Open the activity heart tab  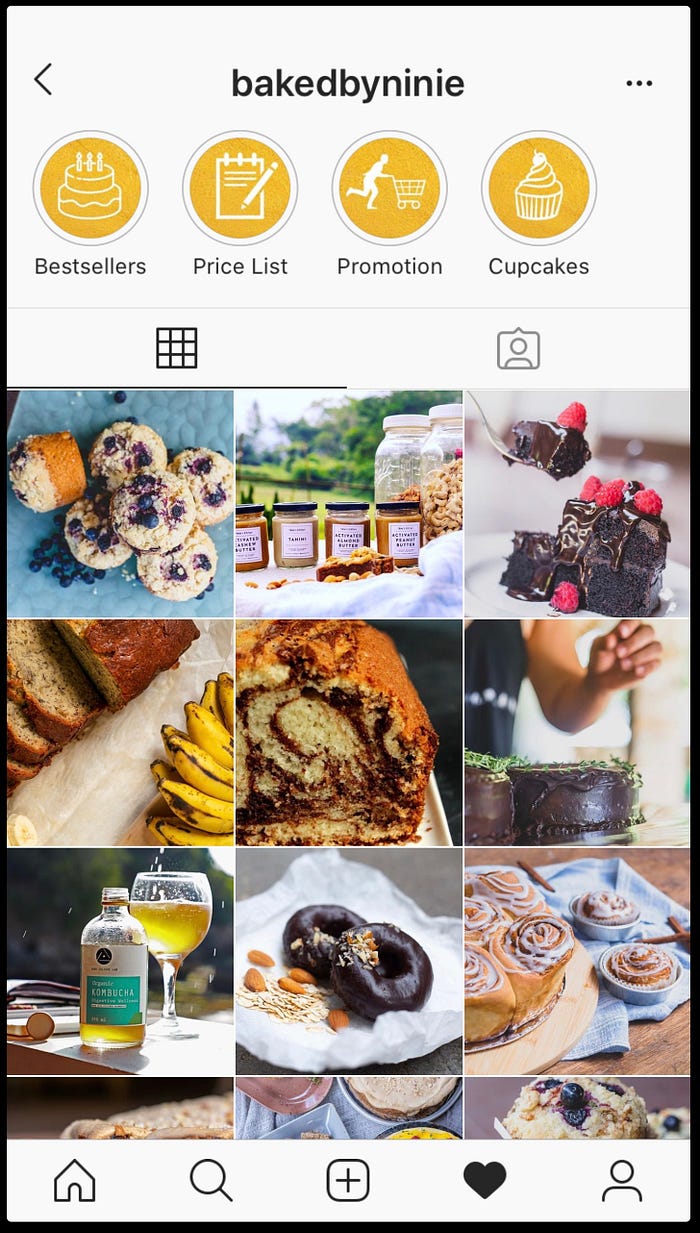pyautogui.click(x=485, y=1181)
